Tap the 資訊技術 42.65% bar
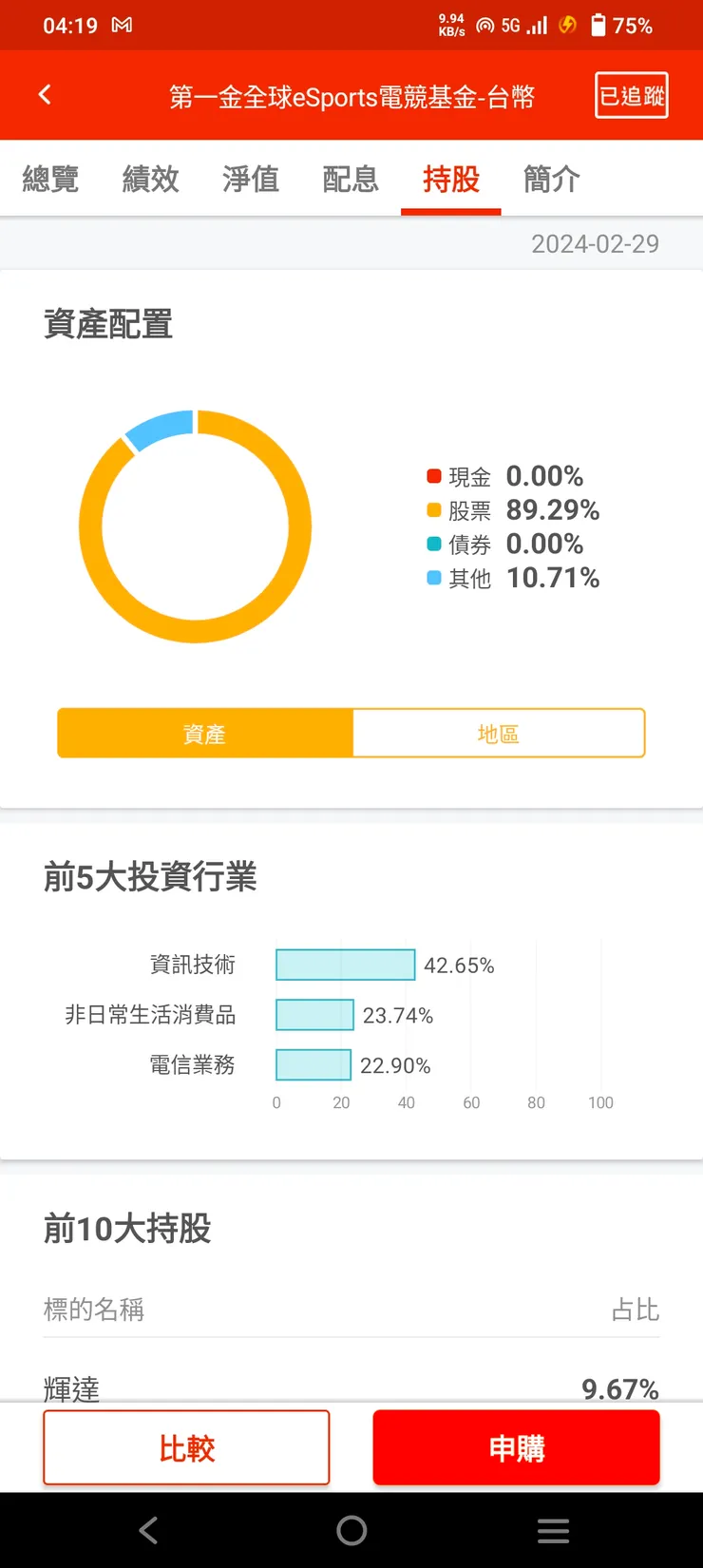Screen dimensions: 703x1568 coord(345,964)
